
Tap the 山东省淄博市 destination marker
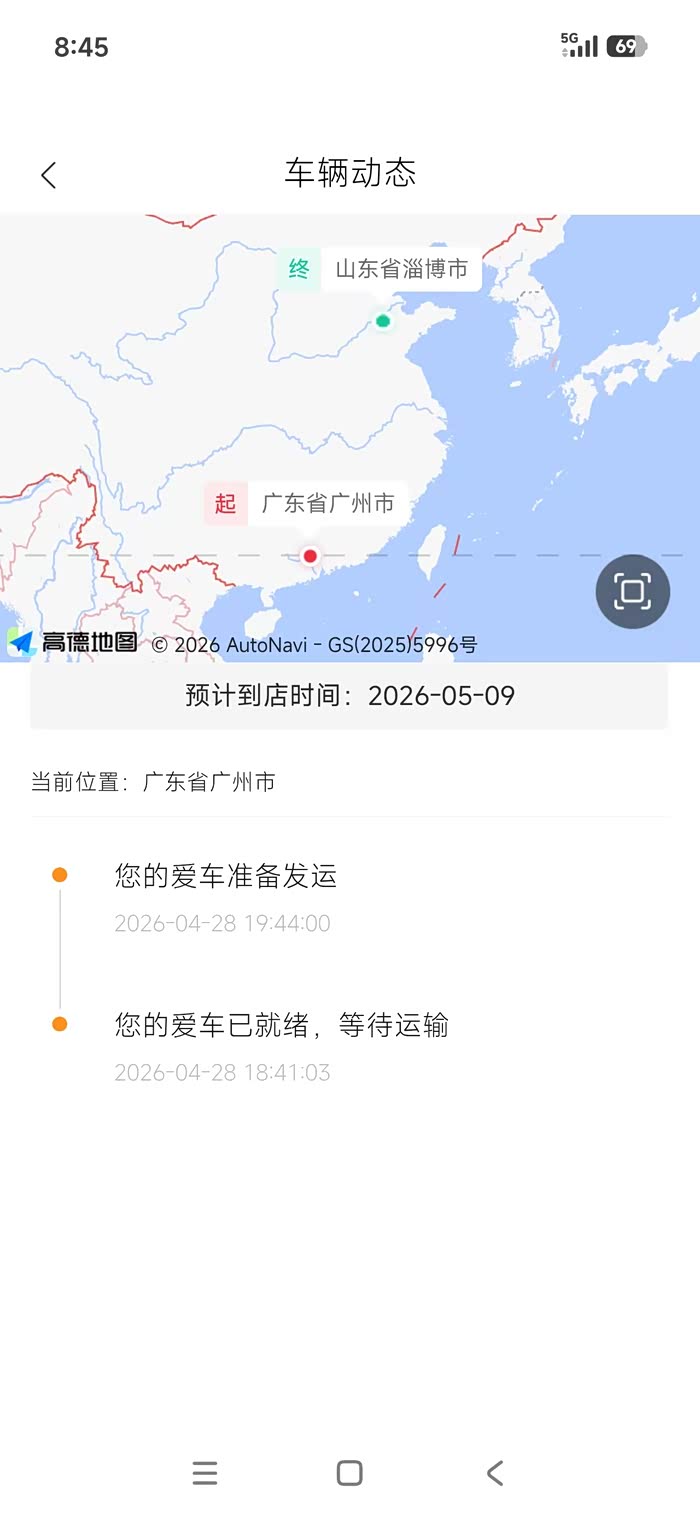[x=382, y=321]
